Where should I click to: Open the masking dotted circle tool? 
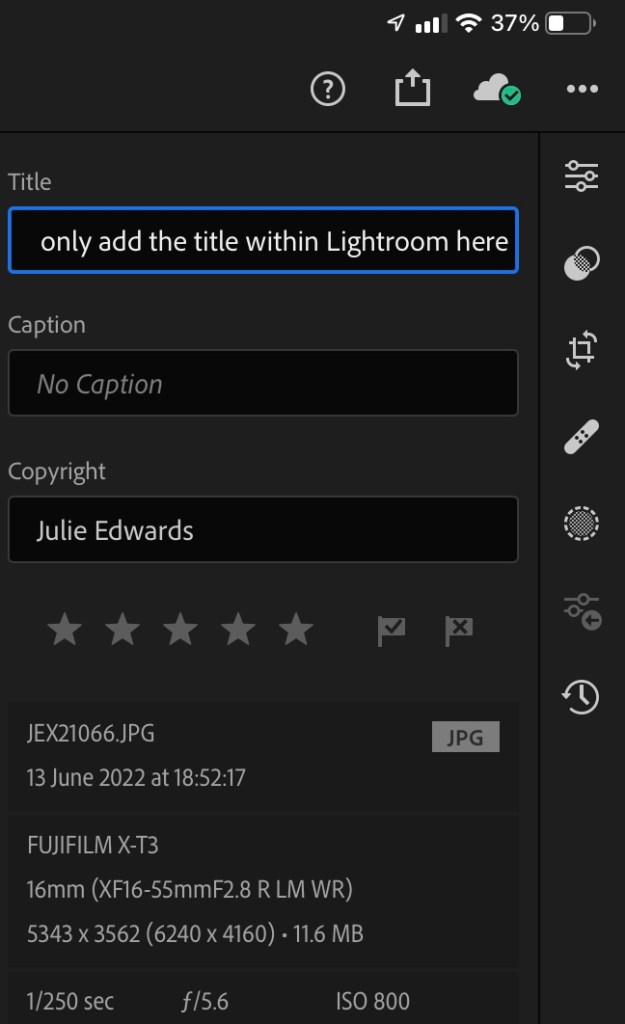pos(581,522)
